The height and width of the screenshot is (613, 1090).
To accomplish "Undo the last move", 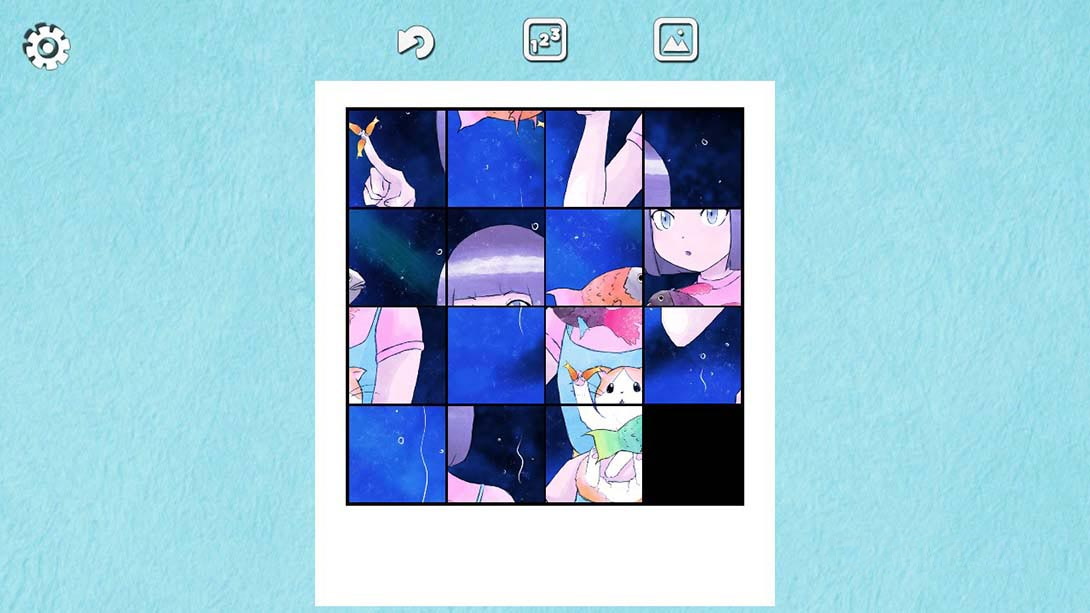I will point(416,42).
